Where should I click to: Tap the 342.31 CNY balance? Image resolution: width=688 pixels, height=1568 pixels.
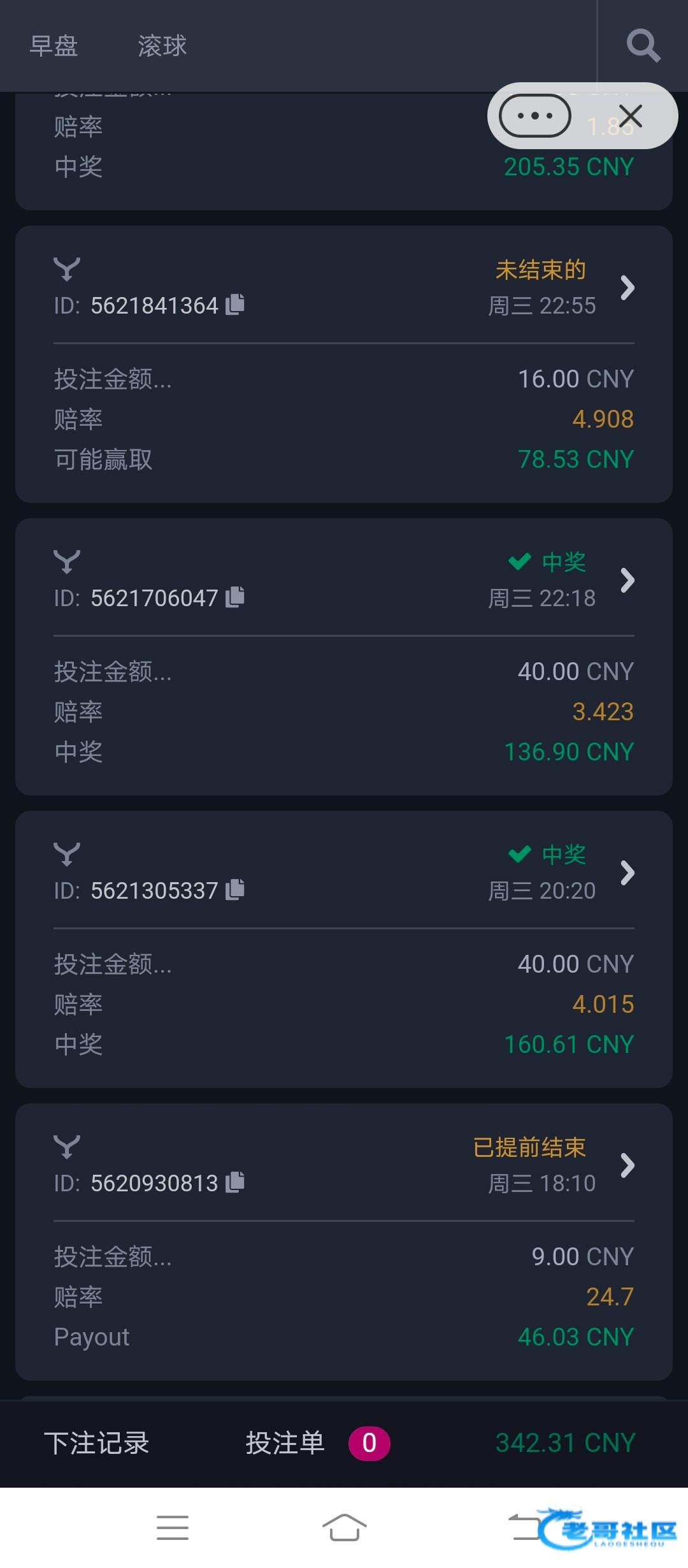pyautogui.click(x=565, y=1443)
